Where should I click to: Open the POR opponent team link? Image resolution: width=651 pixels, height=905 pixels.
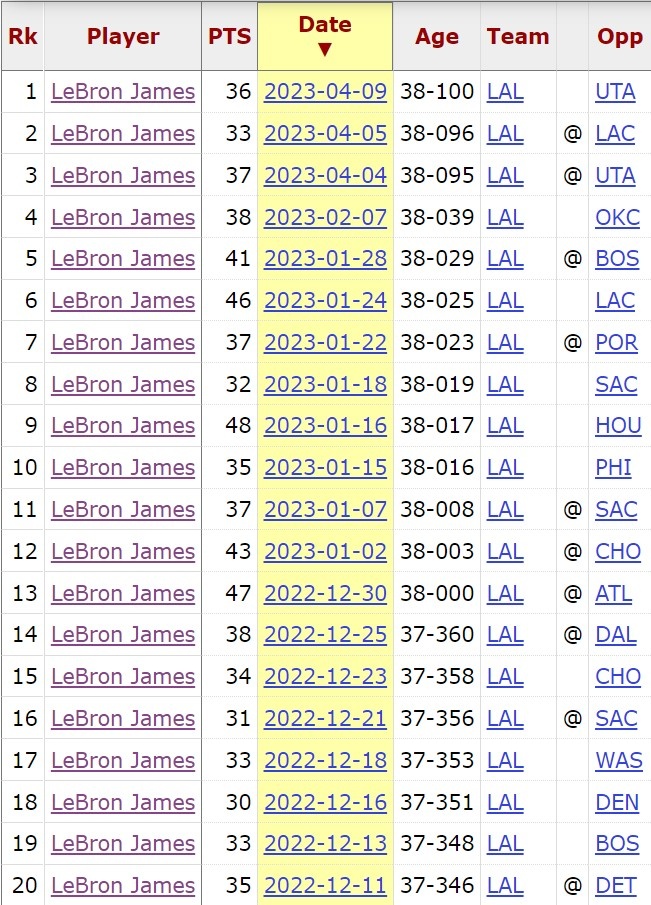click(x=616, y=343)
